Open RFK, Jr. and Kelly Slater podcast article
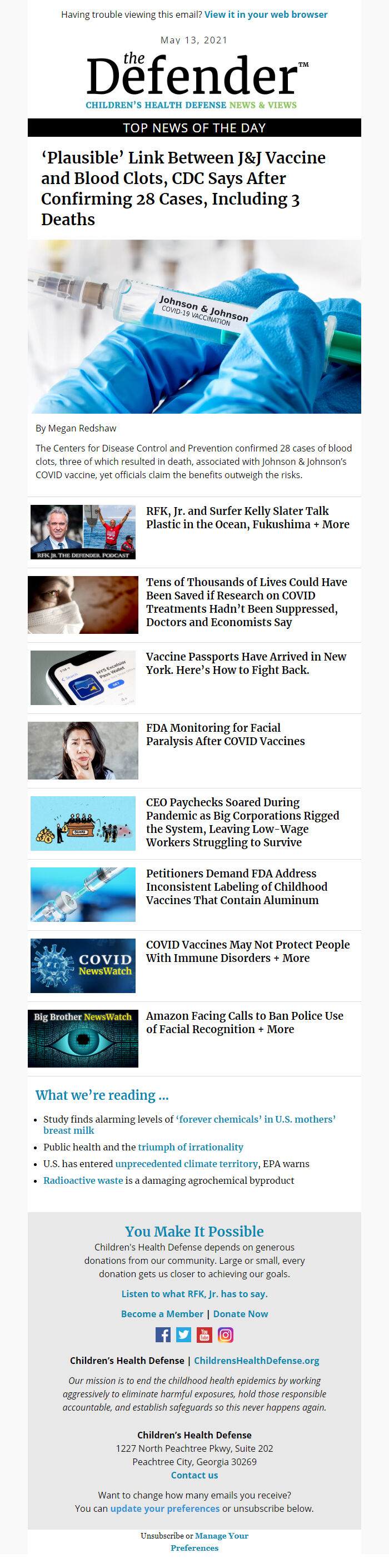The image size is (389, 1568). point(247,518)
